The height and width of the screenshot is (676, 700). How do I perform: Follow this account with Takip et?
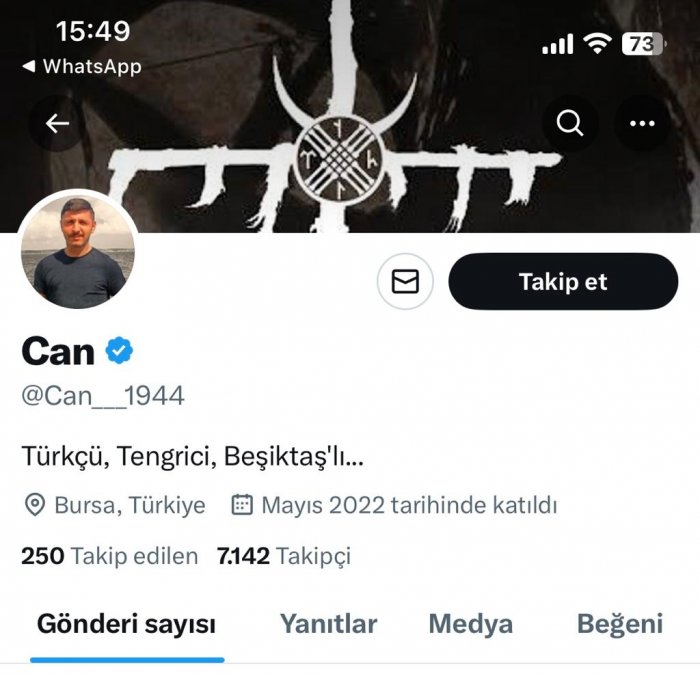pos(563,282)
